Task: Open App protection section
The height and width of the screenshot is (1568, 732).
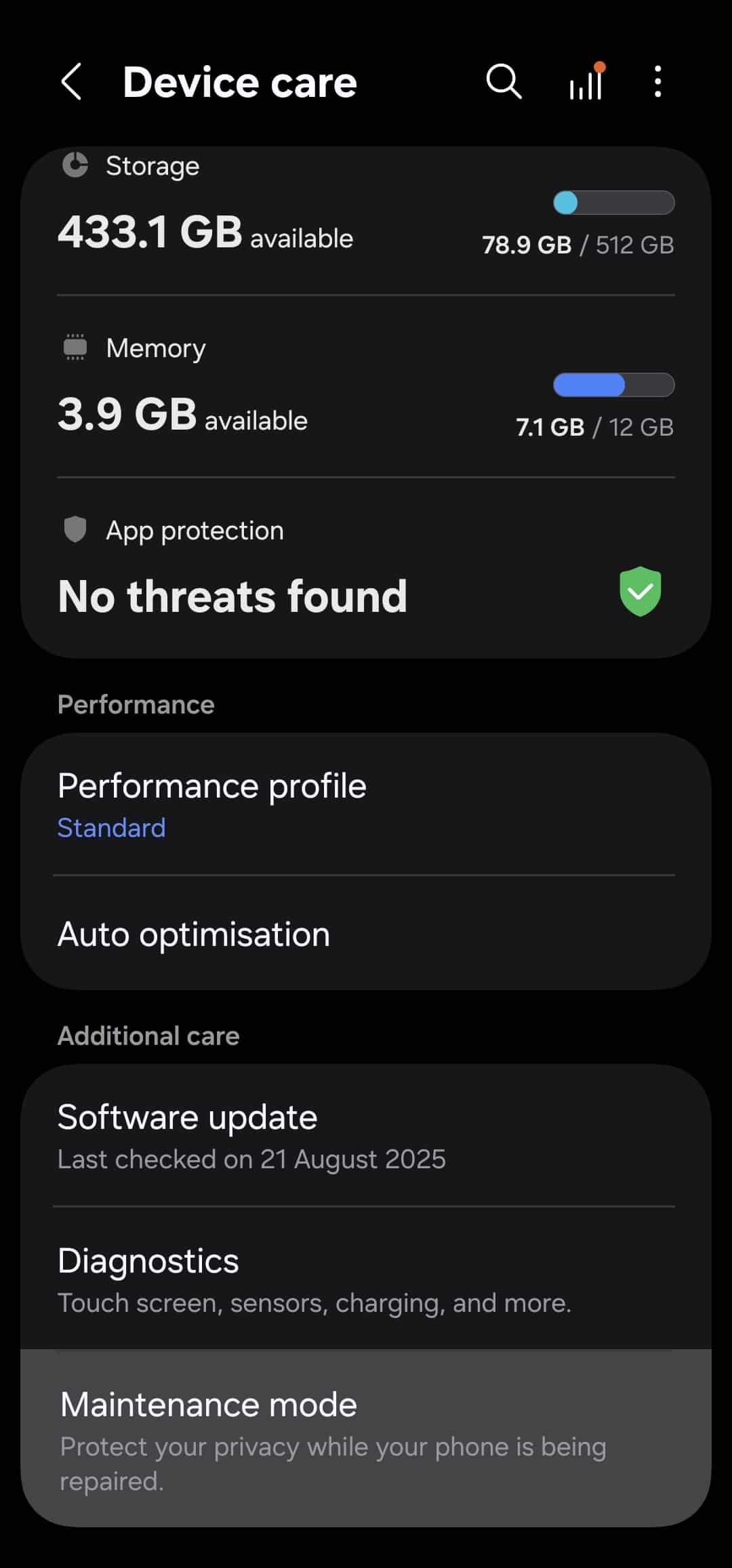Action: 366,569
